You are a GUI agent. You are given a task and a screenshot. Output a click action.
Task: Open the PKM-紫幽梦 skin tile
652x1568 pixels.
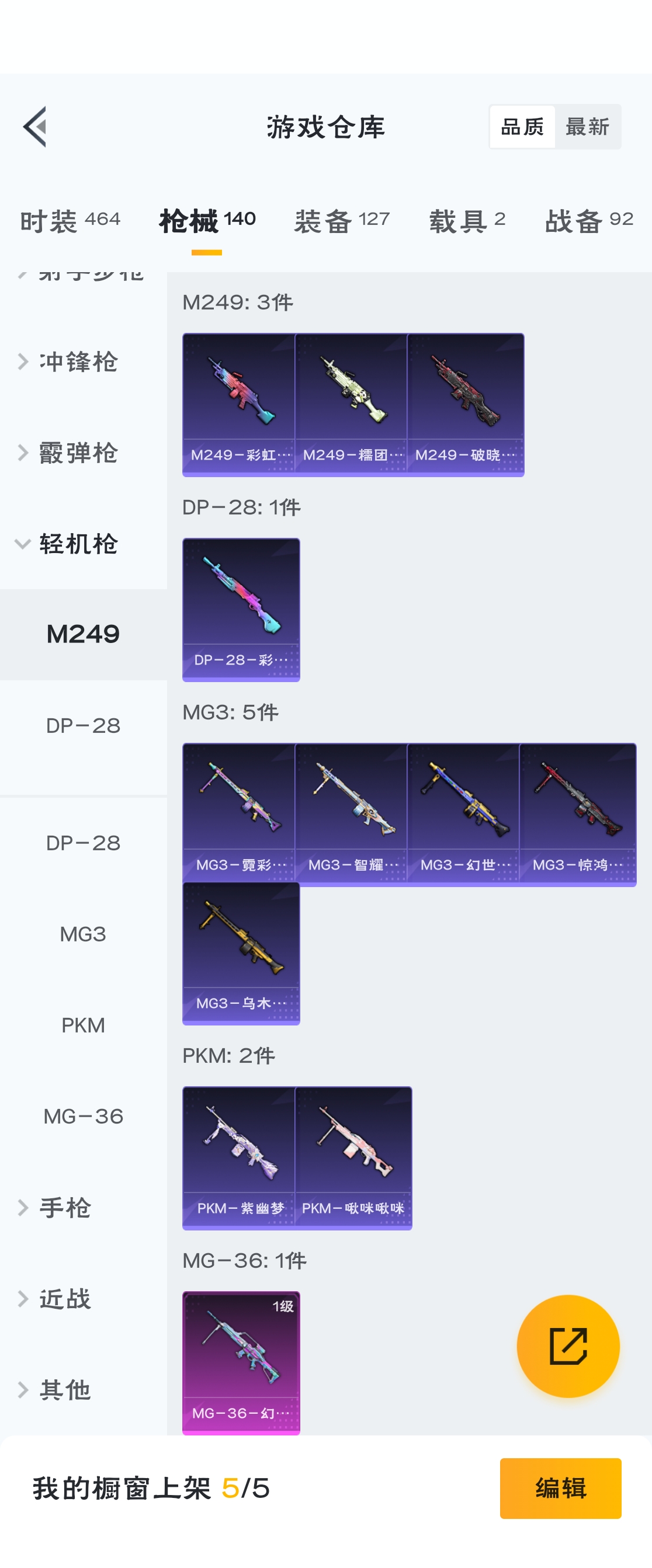point(240,1157)
